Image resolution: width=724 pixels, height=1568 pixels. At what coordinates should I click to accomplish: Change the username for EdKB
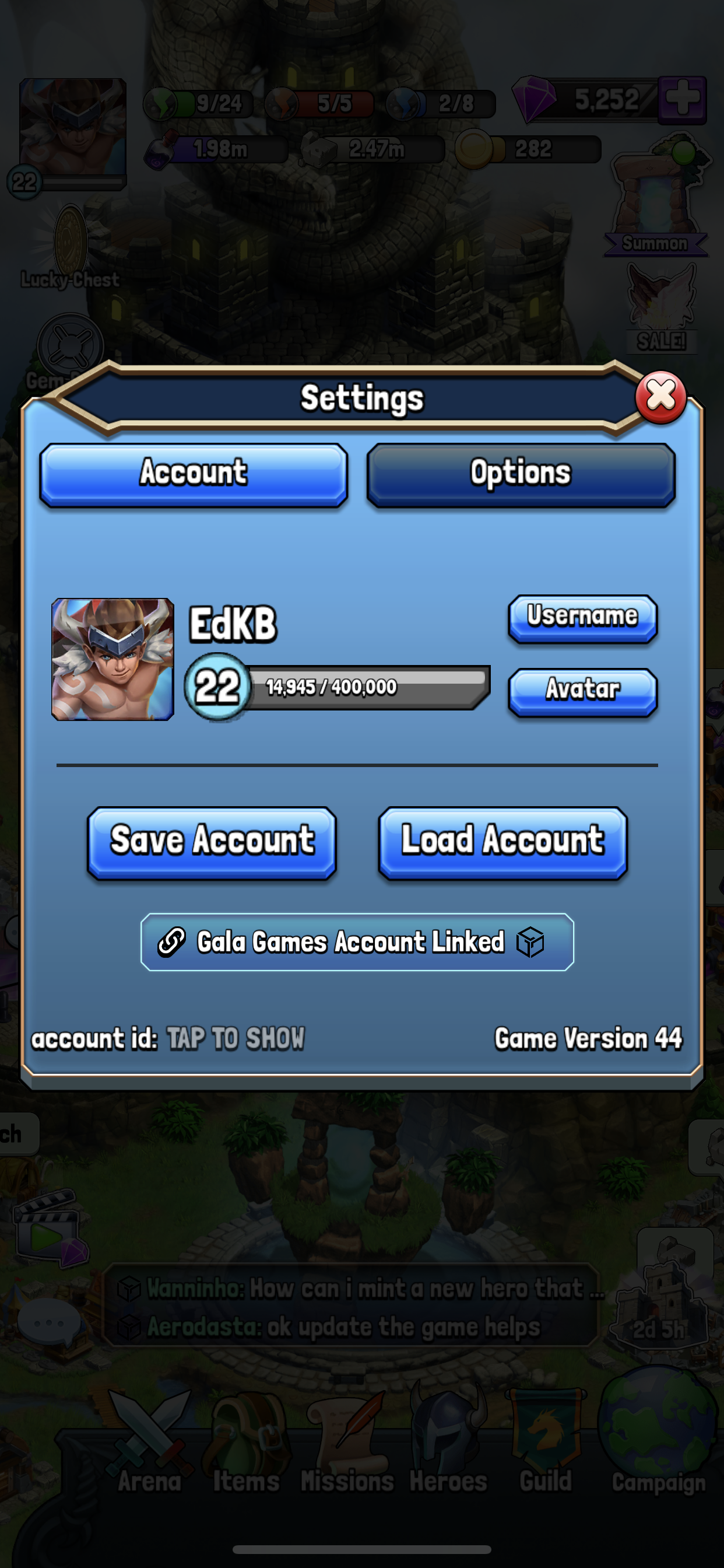582,618
